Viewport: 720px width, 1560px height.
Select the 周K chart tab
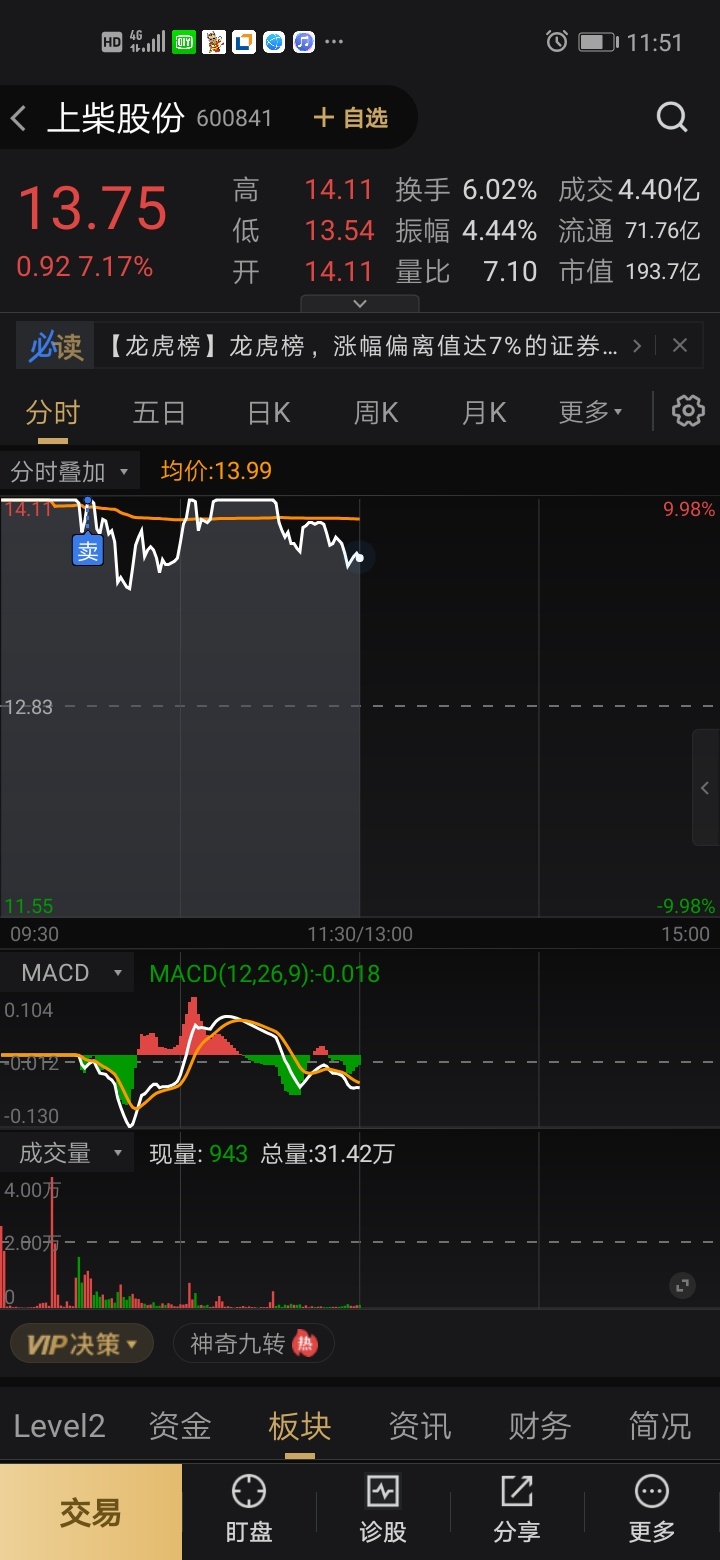tap(376, 412)
